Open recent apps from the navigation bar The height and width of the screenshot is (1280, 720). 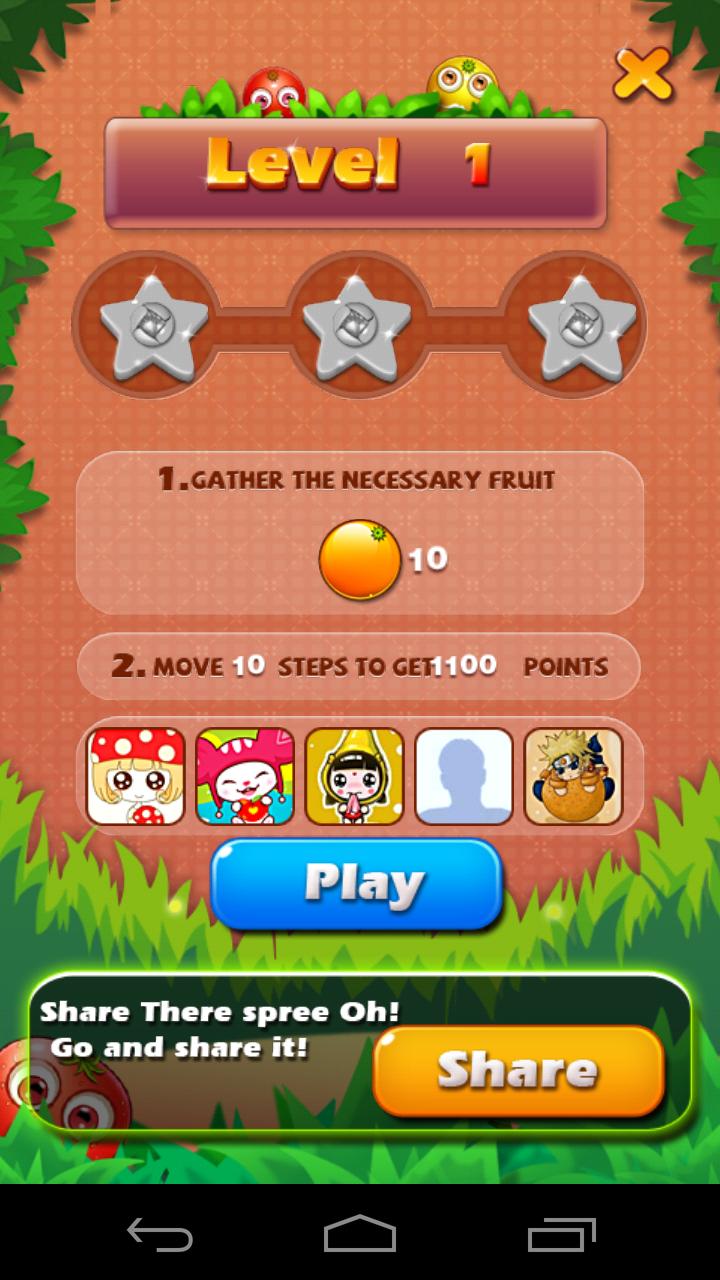click(x=561, y=1234)
